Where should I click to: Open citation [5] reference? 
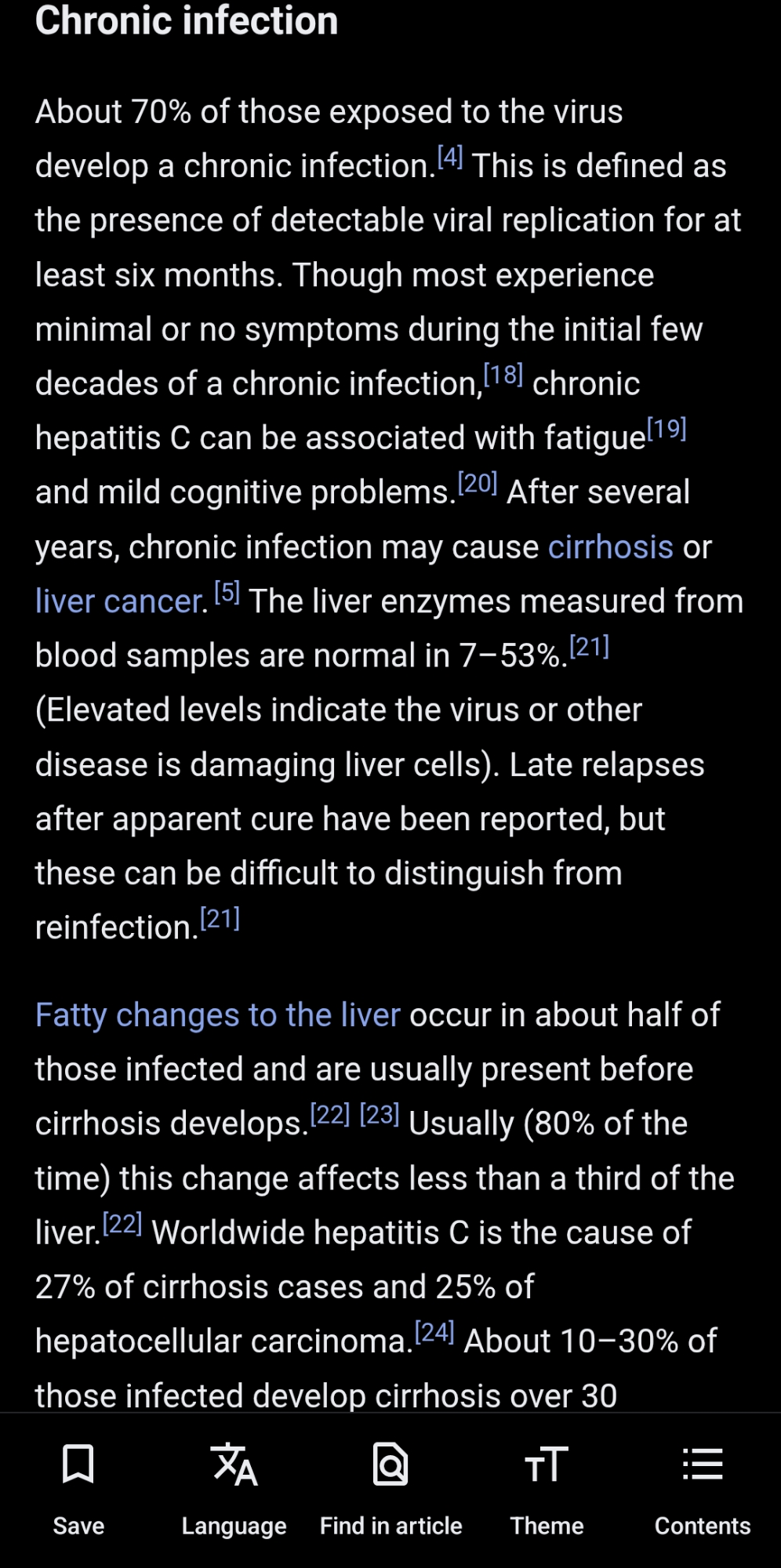click(x=227, y=593)
